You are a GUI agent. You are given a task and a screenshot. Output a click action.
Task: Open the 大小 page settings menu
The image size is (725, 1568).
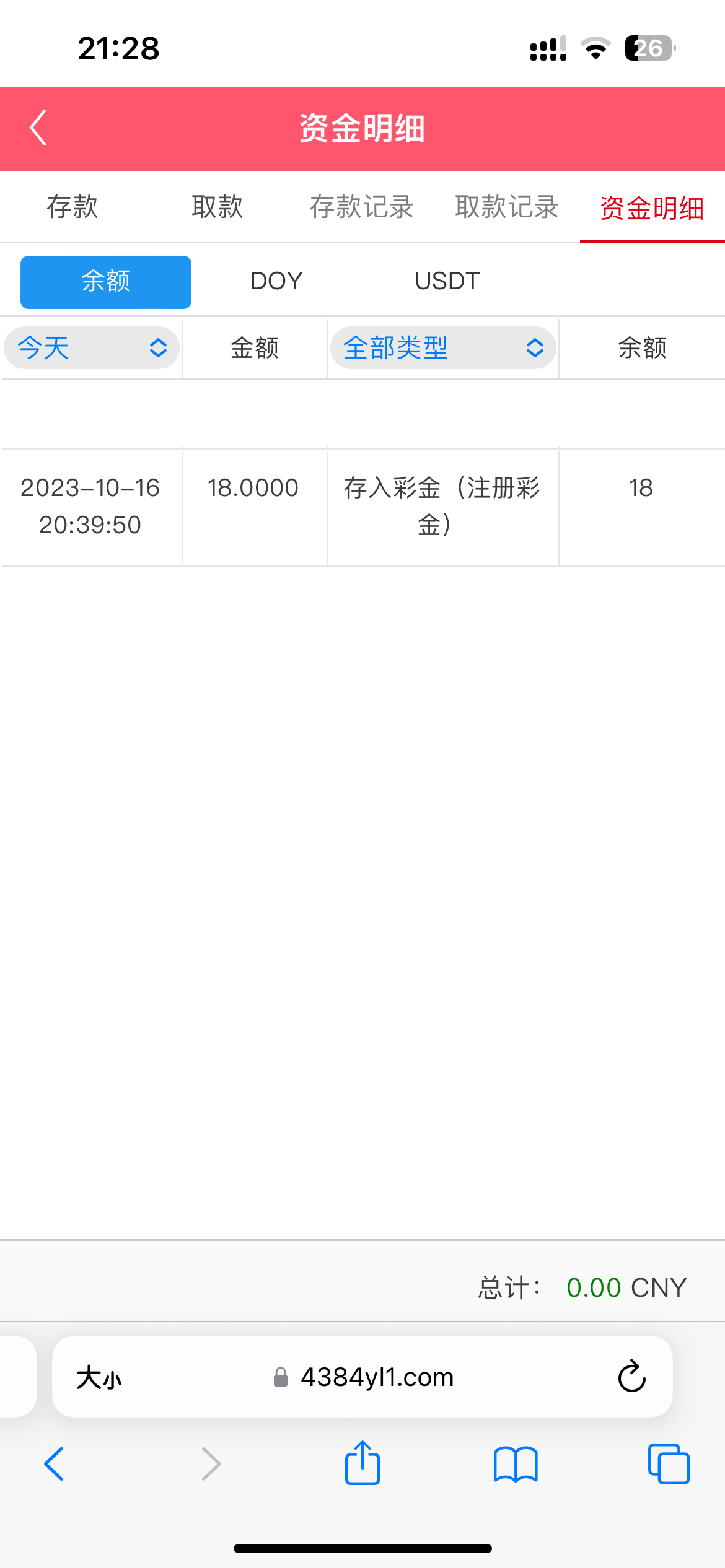pyautogui.click(x=99, y=1378)
